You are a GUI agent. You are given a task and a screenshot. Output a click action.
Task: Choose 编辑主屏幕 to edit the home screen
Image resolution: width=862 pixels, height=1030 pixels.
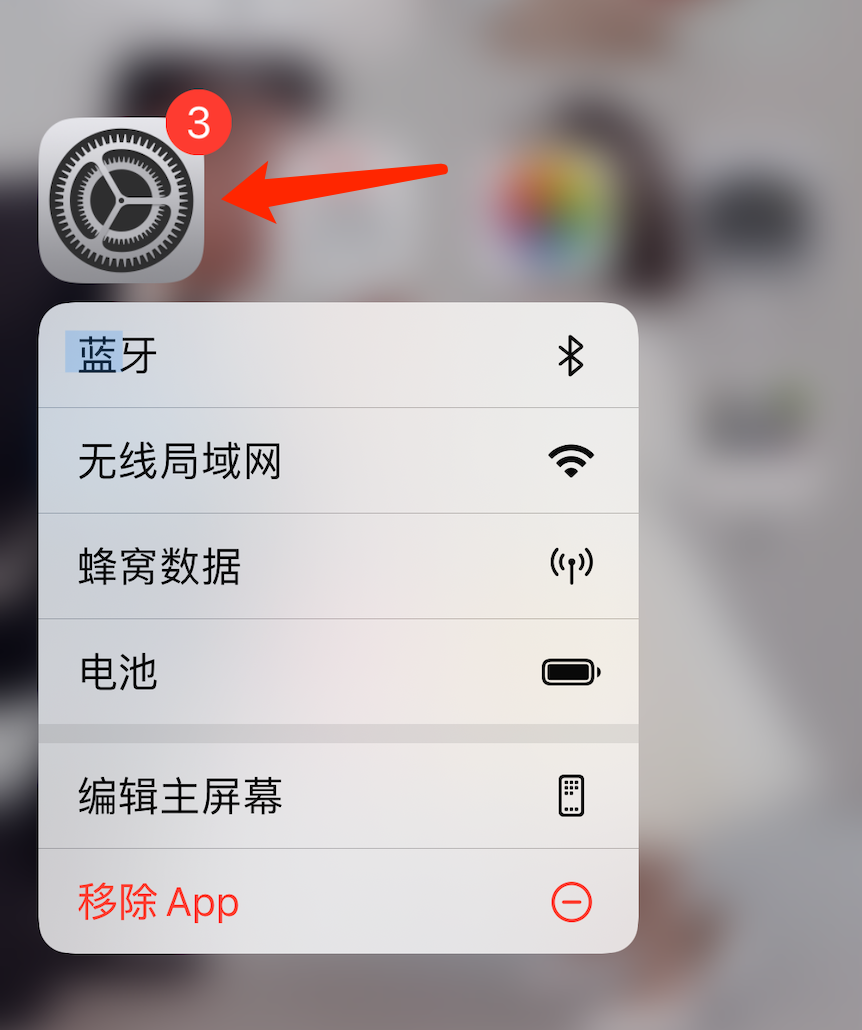coord(338,796)
